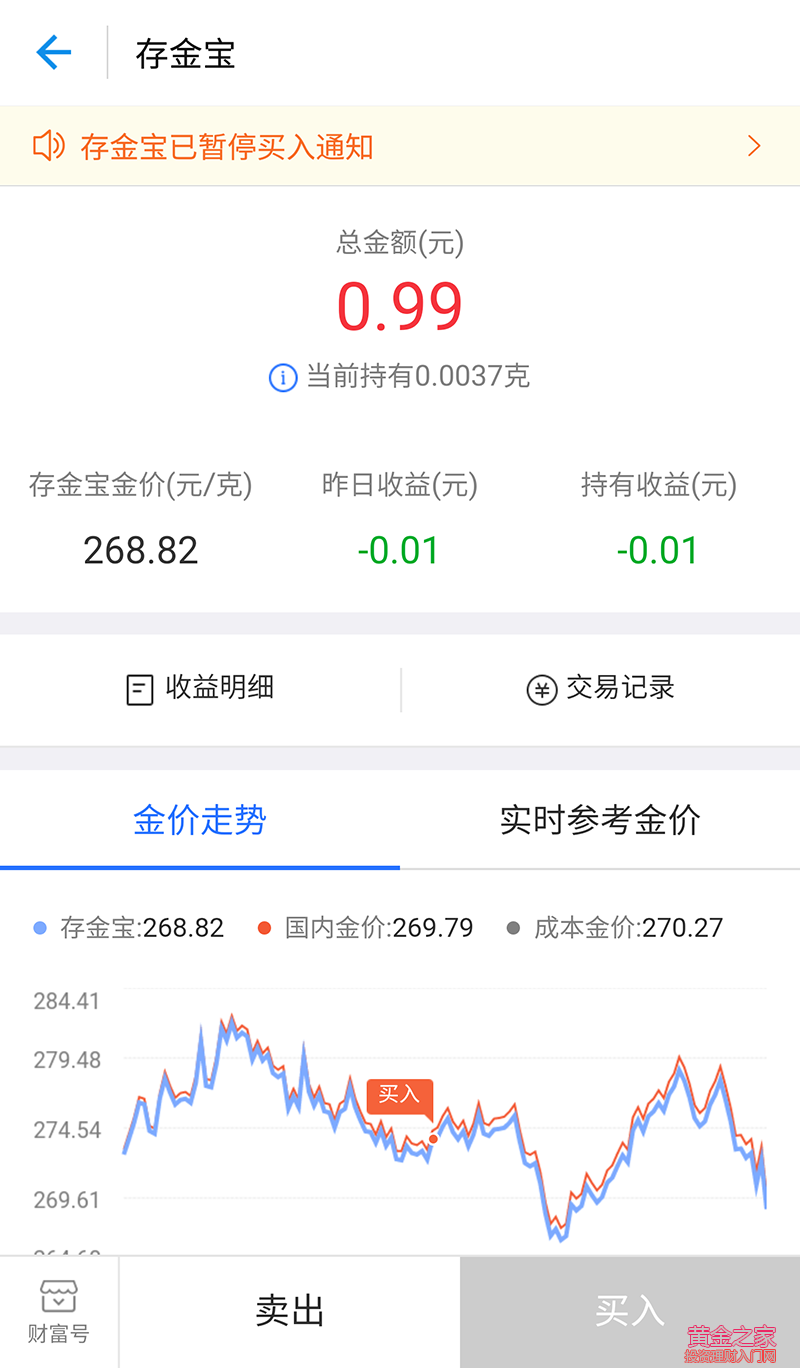Image resolution: width=800 pixels, height=1368 pixels.
Task: Switch to 金价走势 tab
Action: tap(200, 821)
